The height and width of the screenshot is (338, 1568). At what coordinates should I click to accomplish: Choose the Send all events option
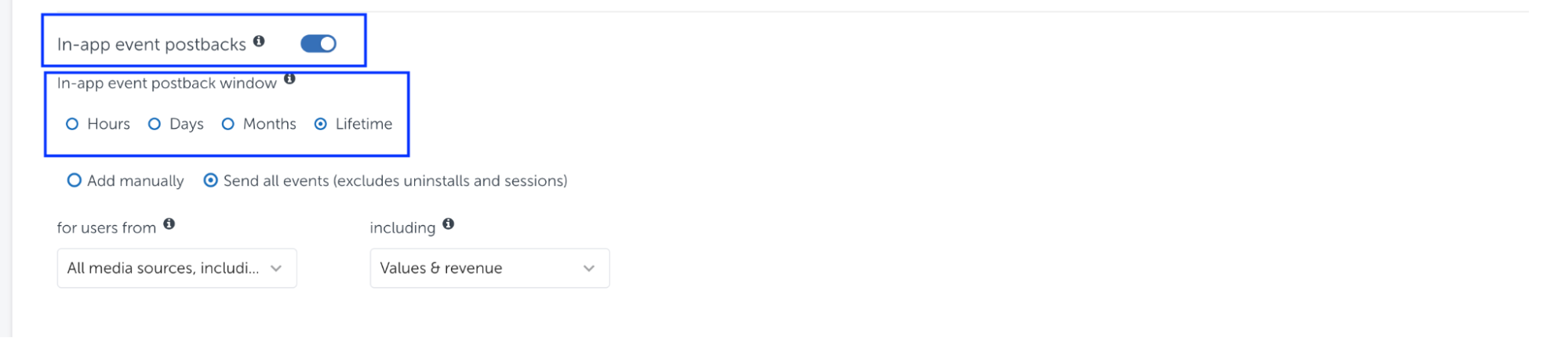211,180
